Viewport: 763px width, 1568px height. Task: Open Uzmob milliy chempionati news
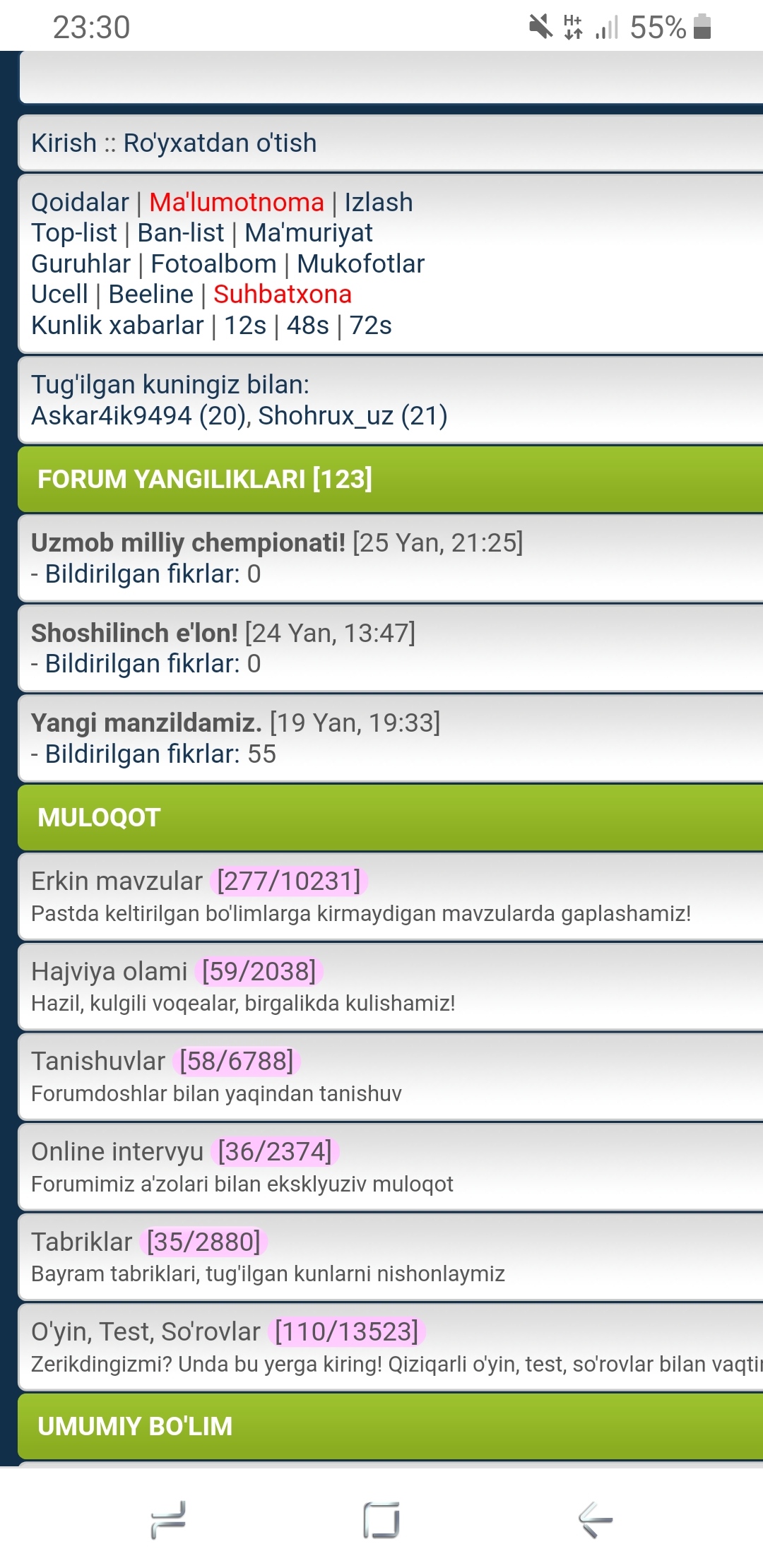pyautogui.click(x=188, y=543)
